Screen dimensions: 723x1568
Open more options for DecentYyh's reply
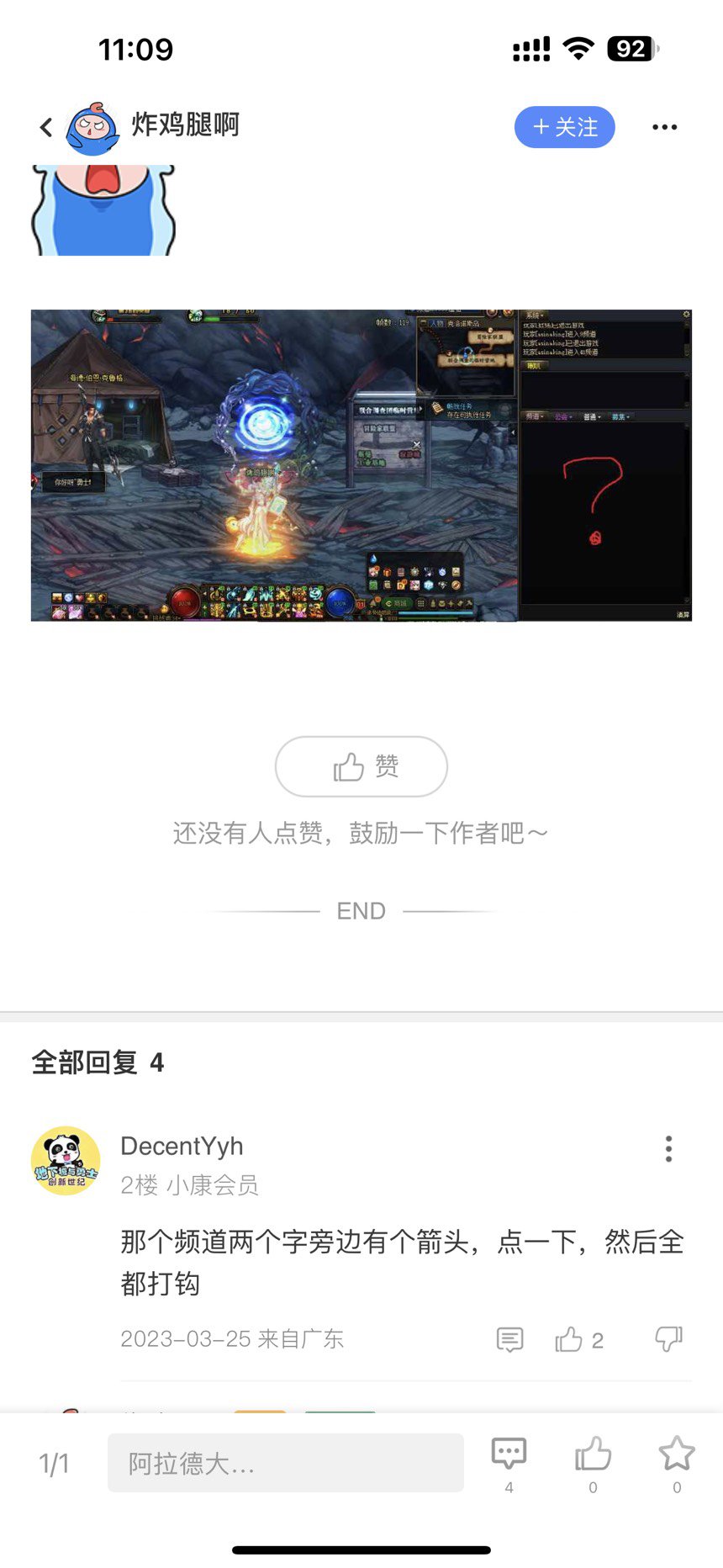668,1148
